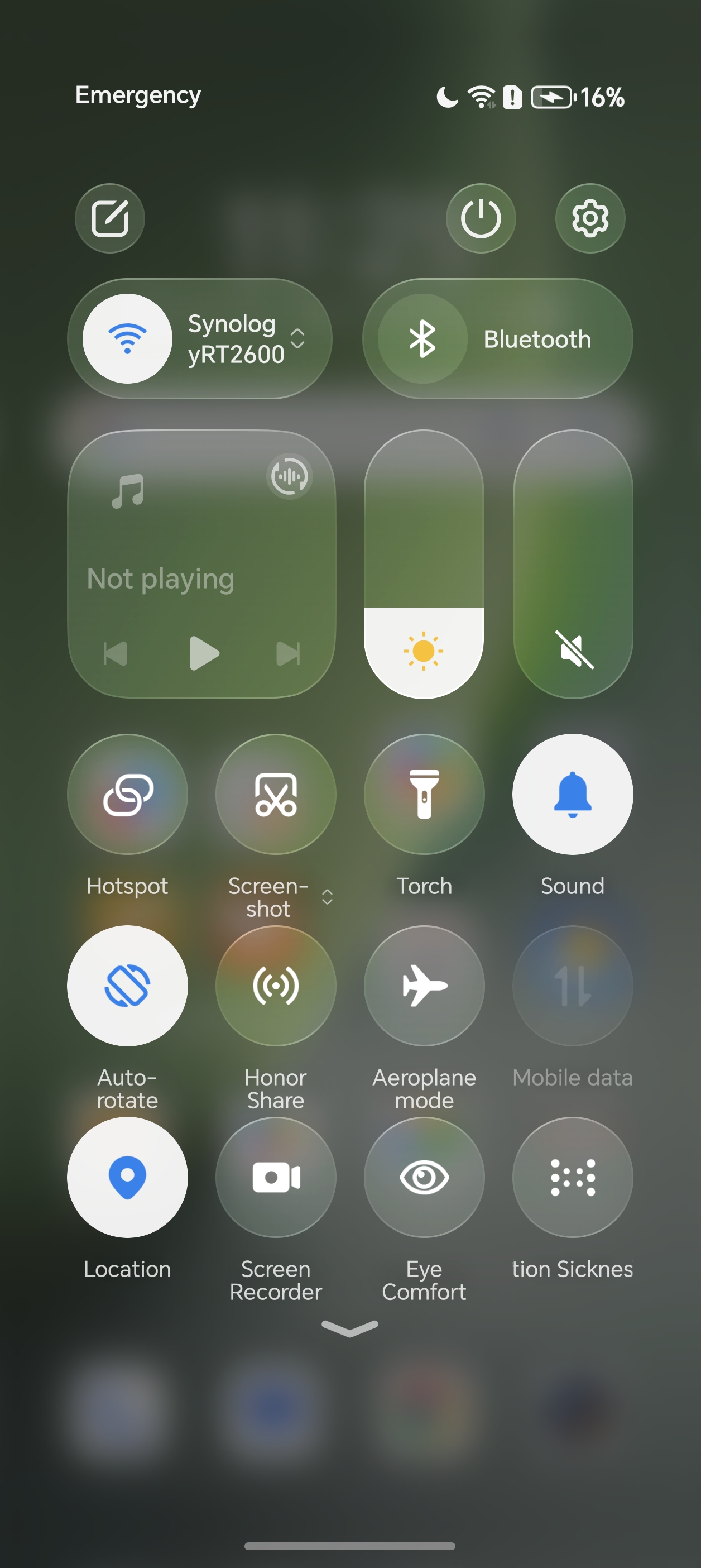Enable Bluetooth

(423, 338)
